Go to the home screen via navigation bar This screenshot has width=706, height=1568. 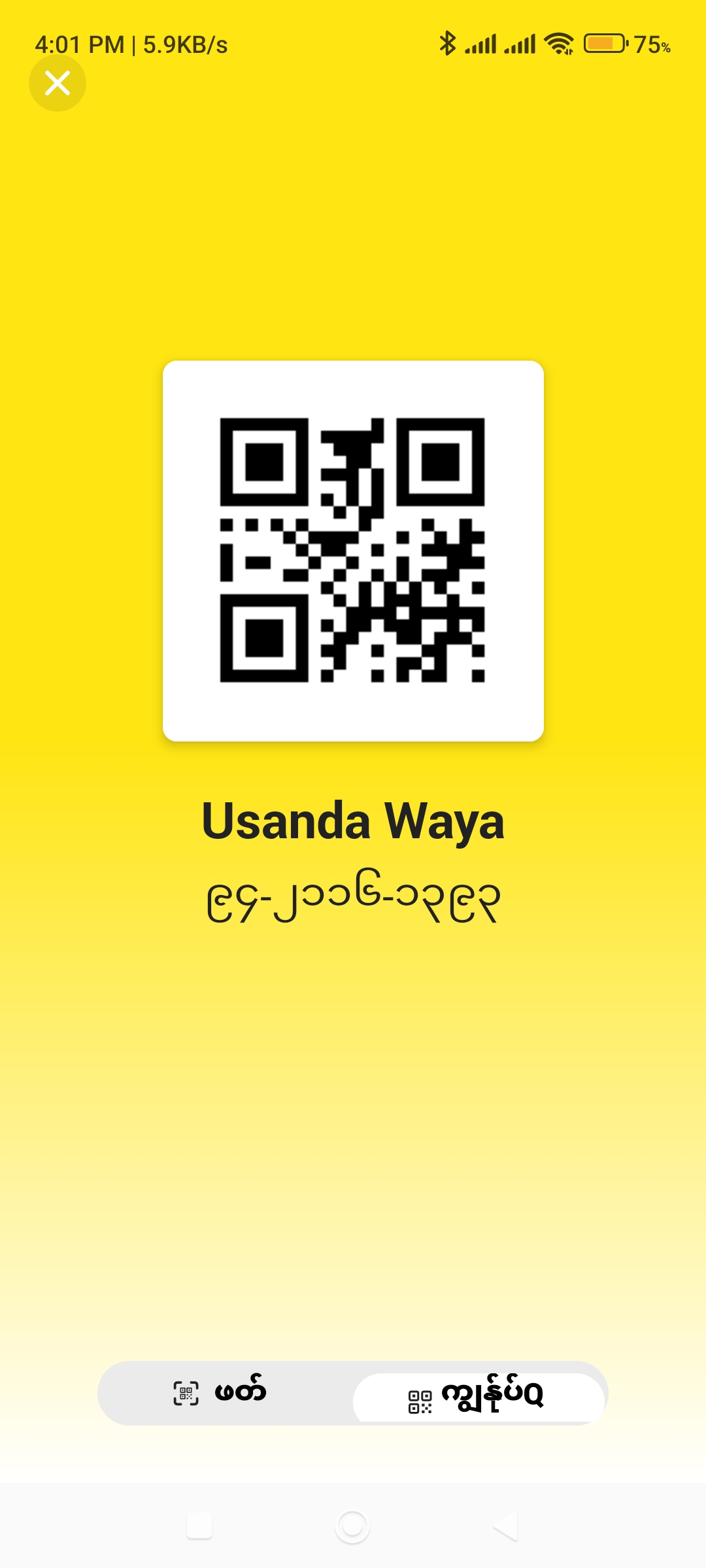coord(352,1526)
